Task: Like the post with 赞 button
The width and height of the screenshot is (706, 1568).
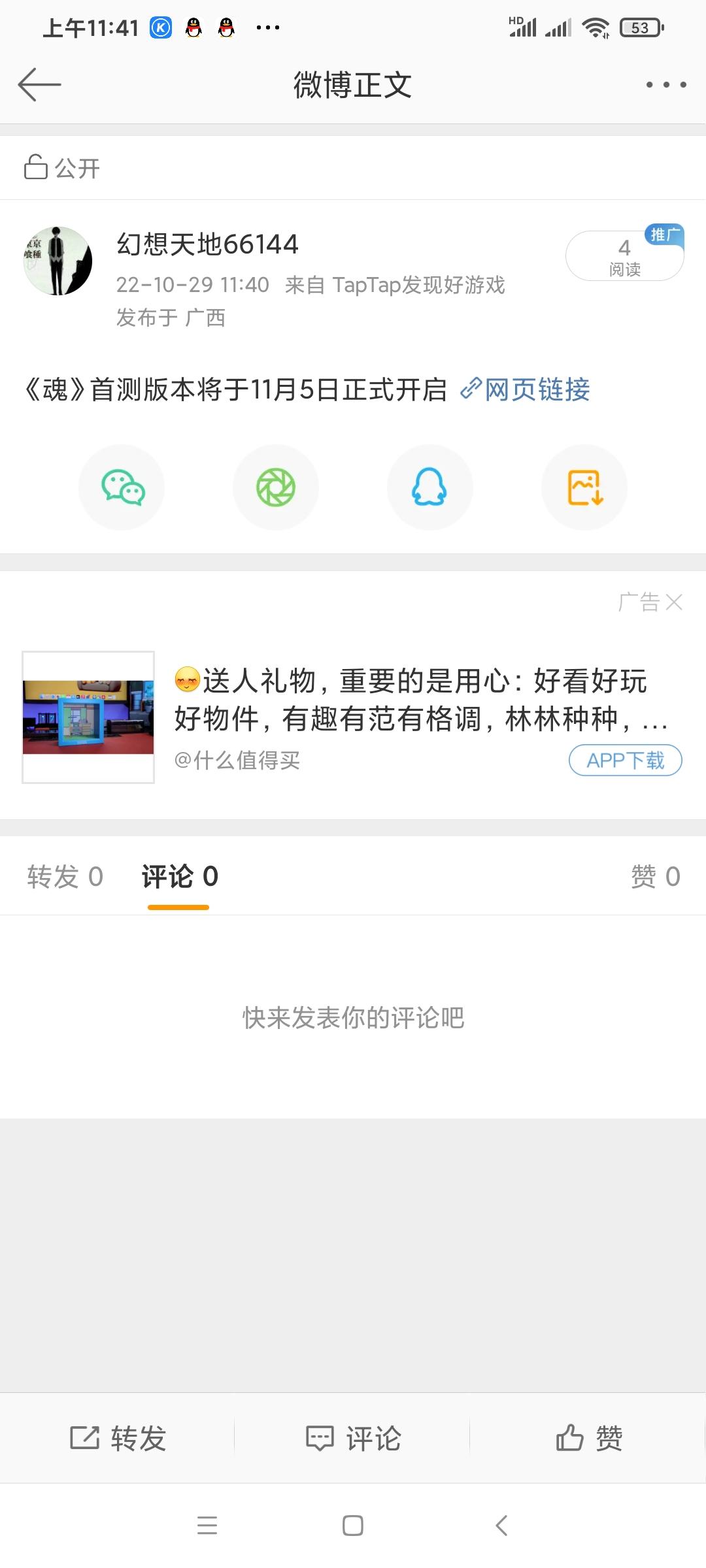Action: tap(588, 1438)
